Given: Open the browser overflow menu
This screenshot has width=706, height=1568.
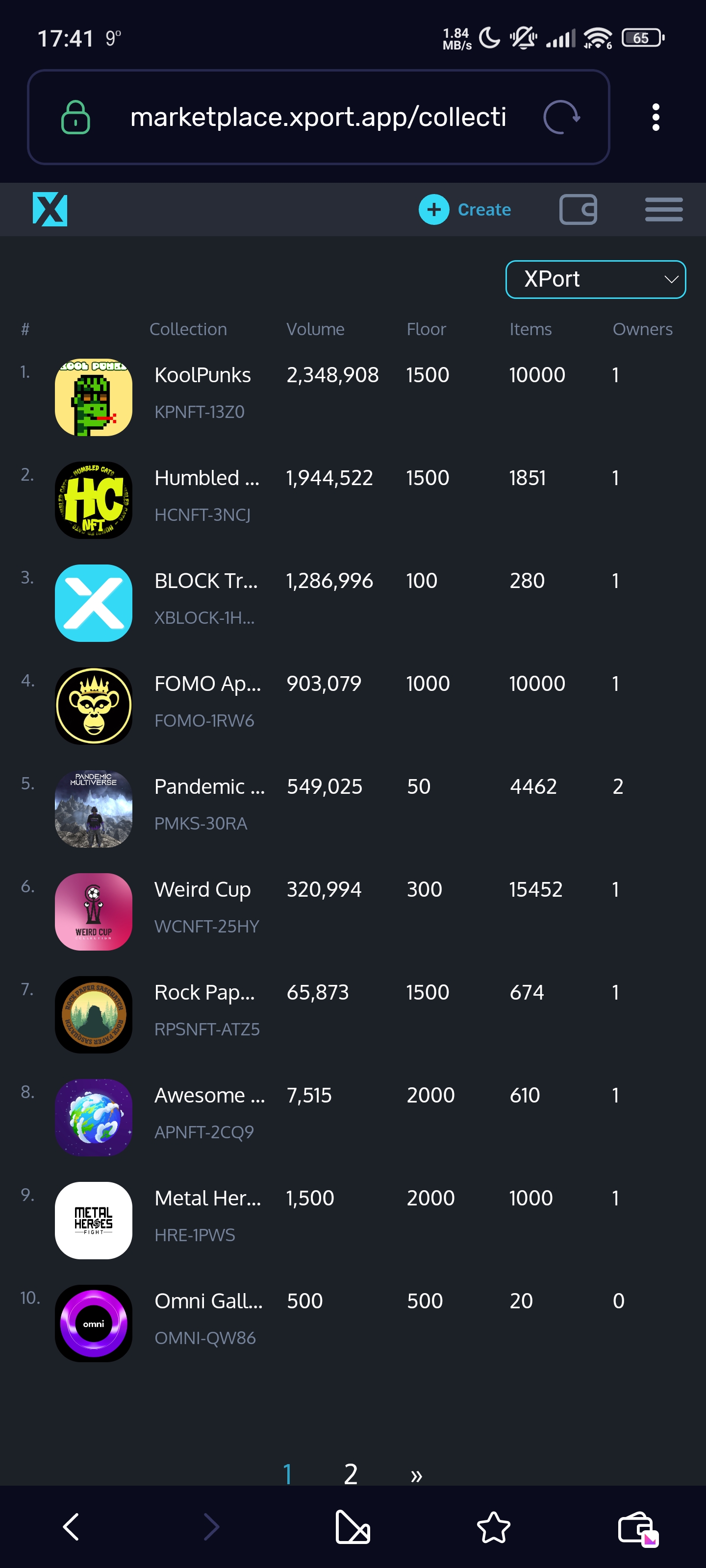Looking at the screenshot, I should pos(656,117).
